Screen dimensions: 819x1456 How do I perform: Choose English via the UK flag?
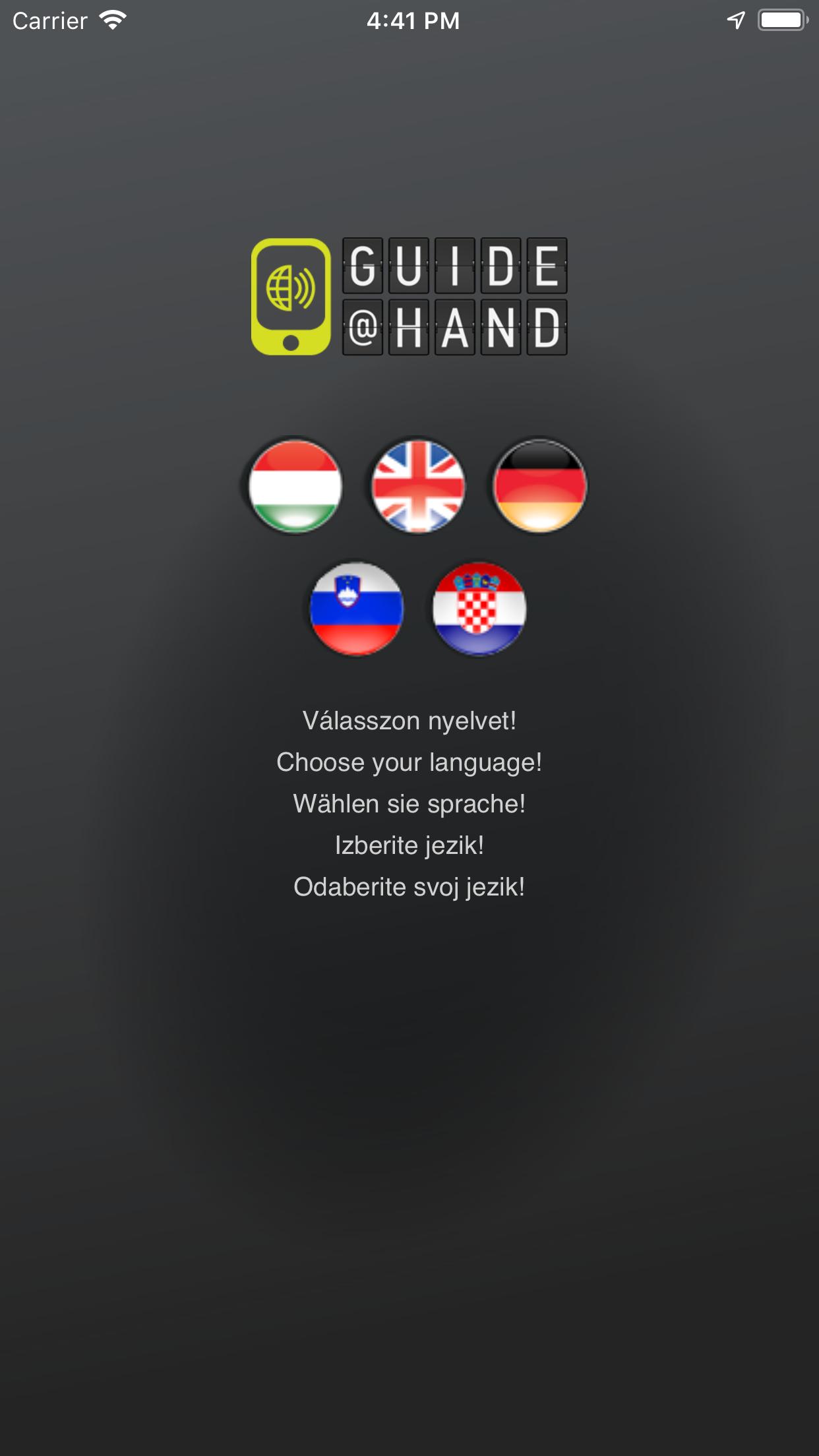pyautogui.click(x=418, y=486)
